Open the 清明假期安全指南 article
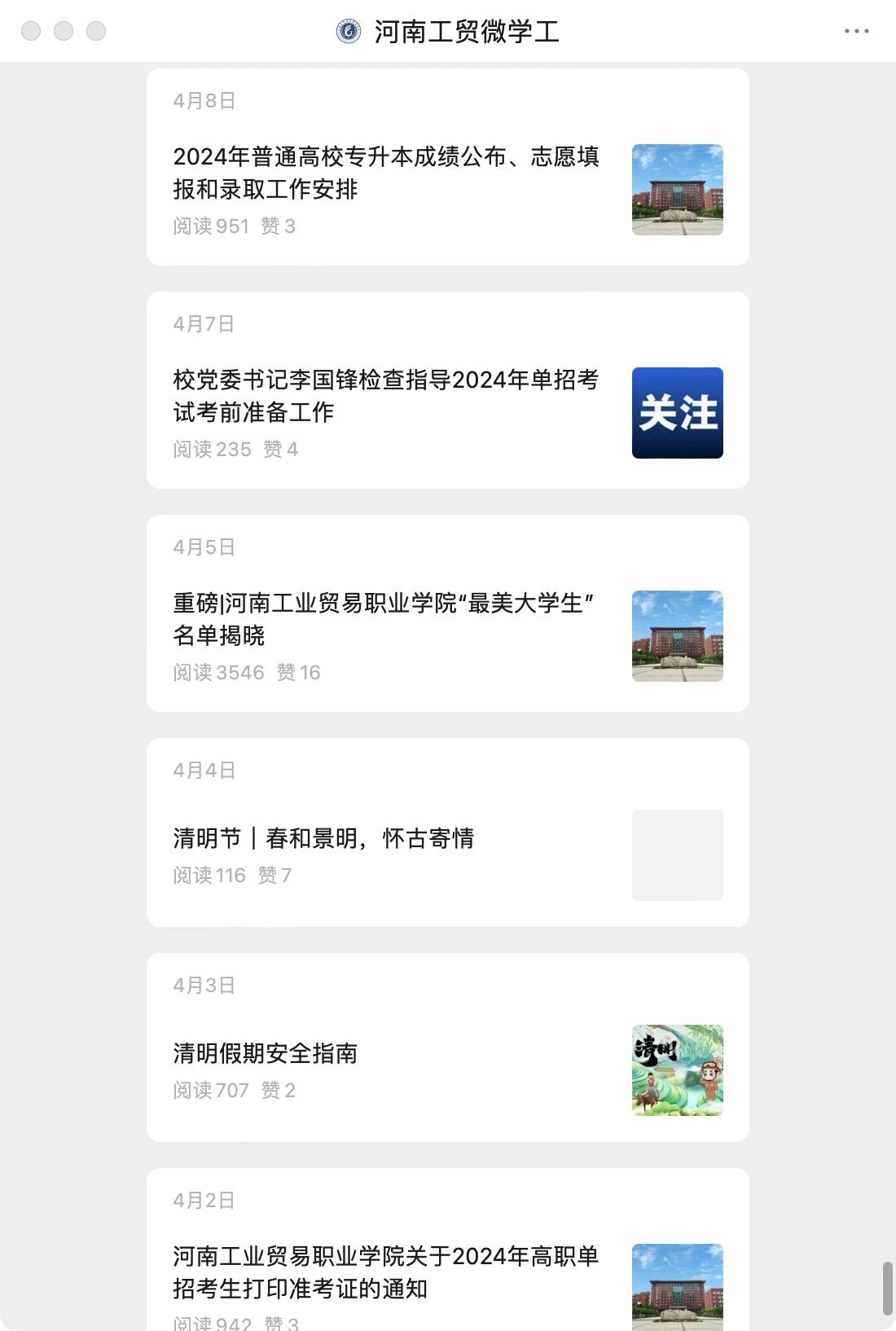The width and height of the screenshot is (896, 1331). tap(266, 1053)
